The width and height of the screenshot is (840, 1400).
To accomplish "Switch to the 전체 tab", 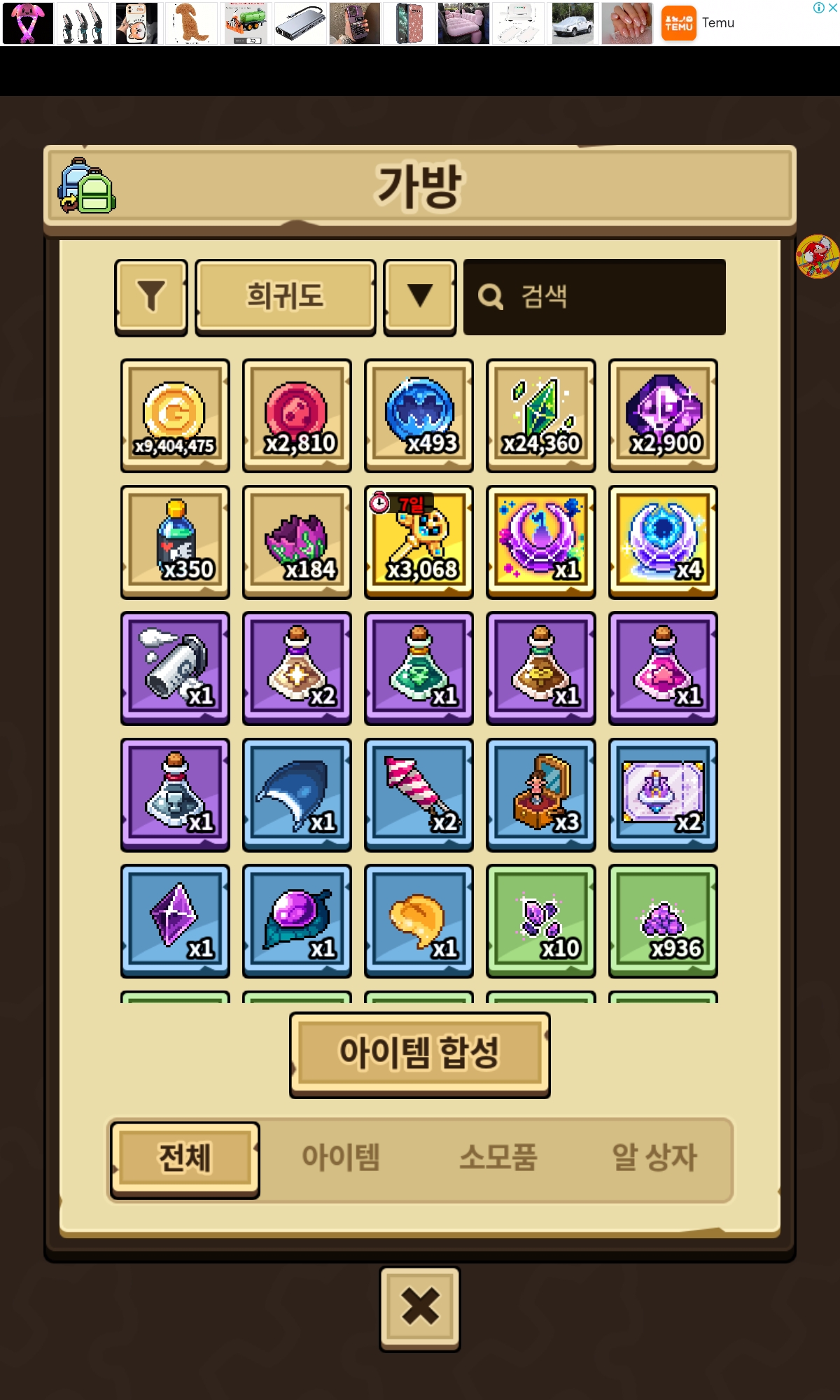I will click(185, 1158).
